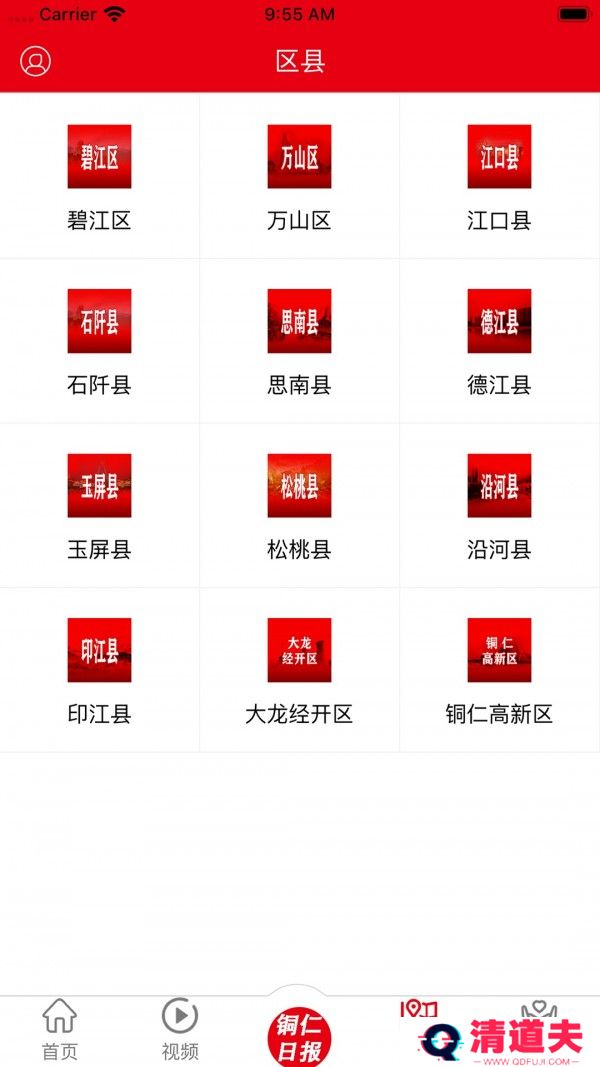600x1067 pixels.
Task: Tap the 石阡县 county tile
Action: (99, 341)
